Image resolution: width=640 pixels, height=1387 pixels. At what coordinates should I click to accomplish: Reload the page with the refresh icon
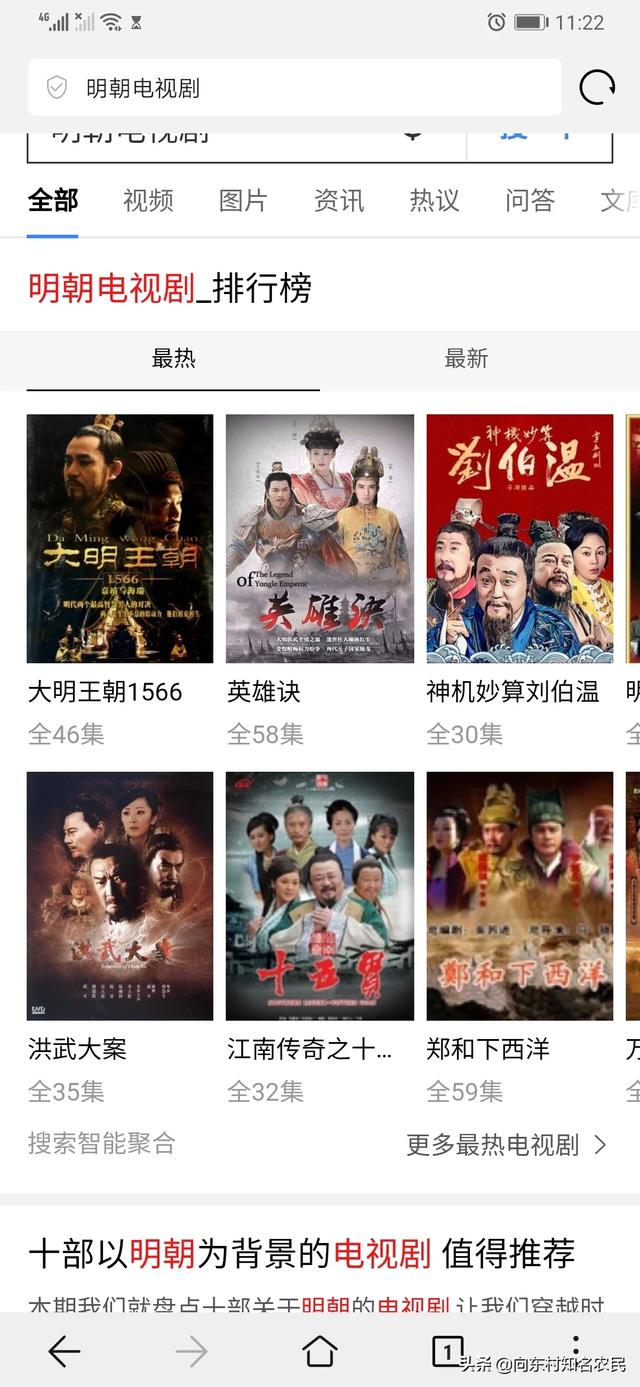point(597,88)
